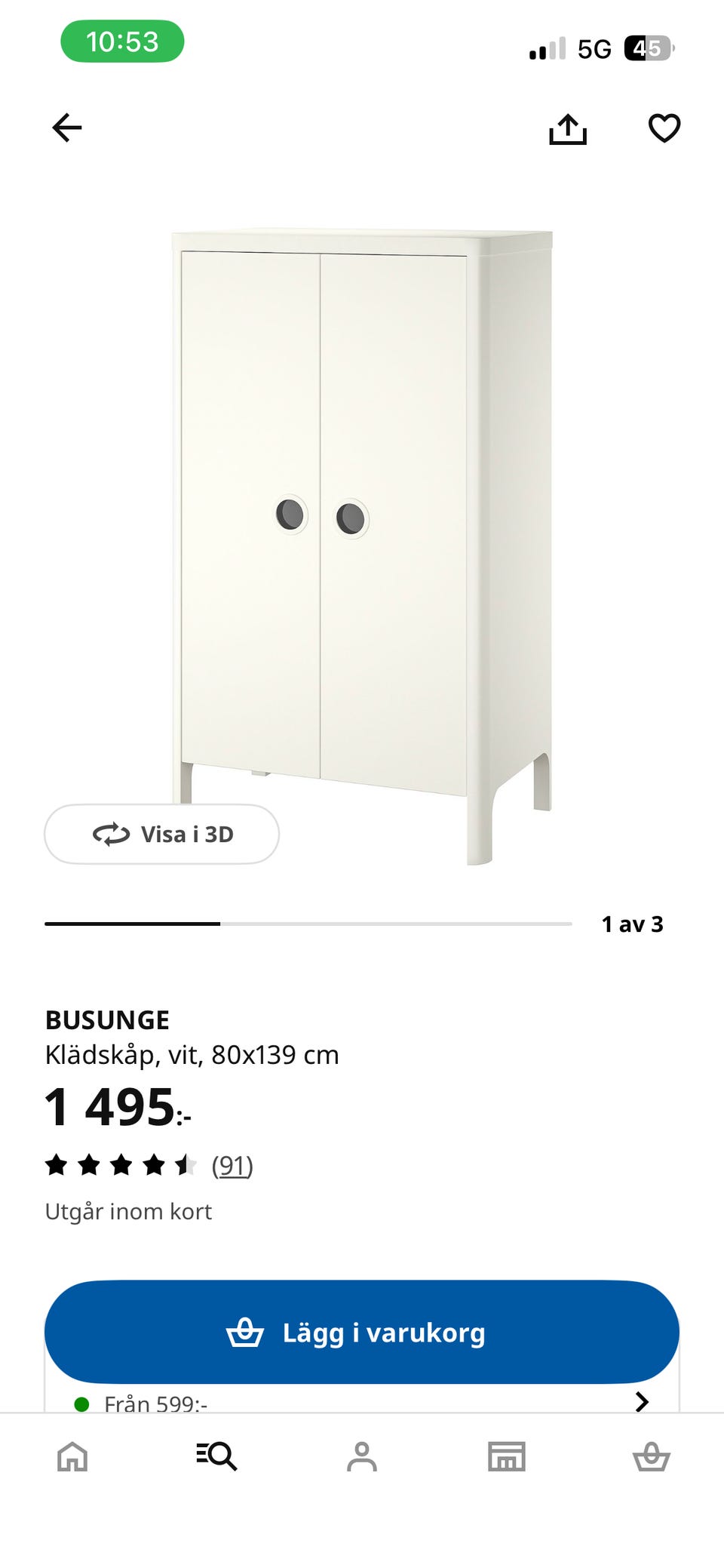This screenshot has height=1568, width=724.
Task: Open the Home tab in bottom navigation
Action: (x=72, y=1456)
